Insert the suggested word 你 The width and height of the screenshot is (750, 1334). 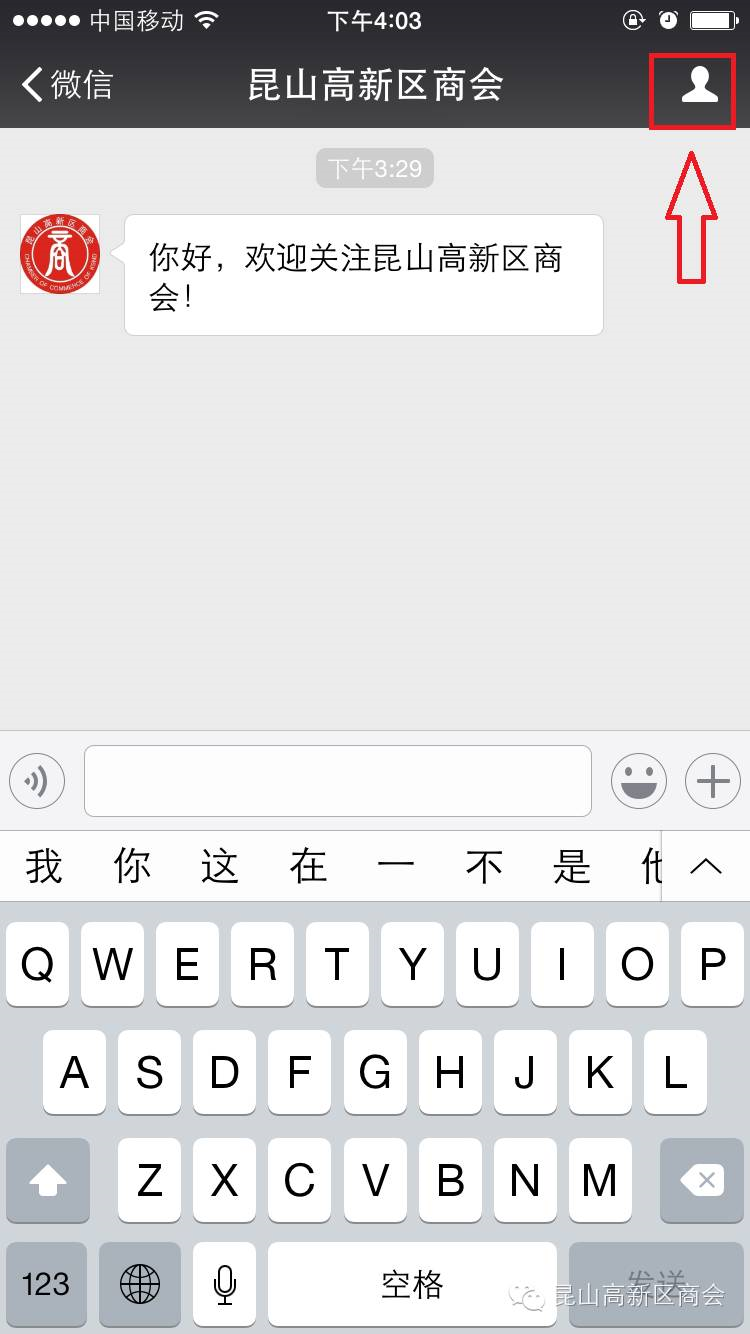click(x=132, y=866)
